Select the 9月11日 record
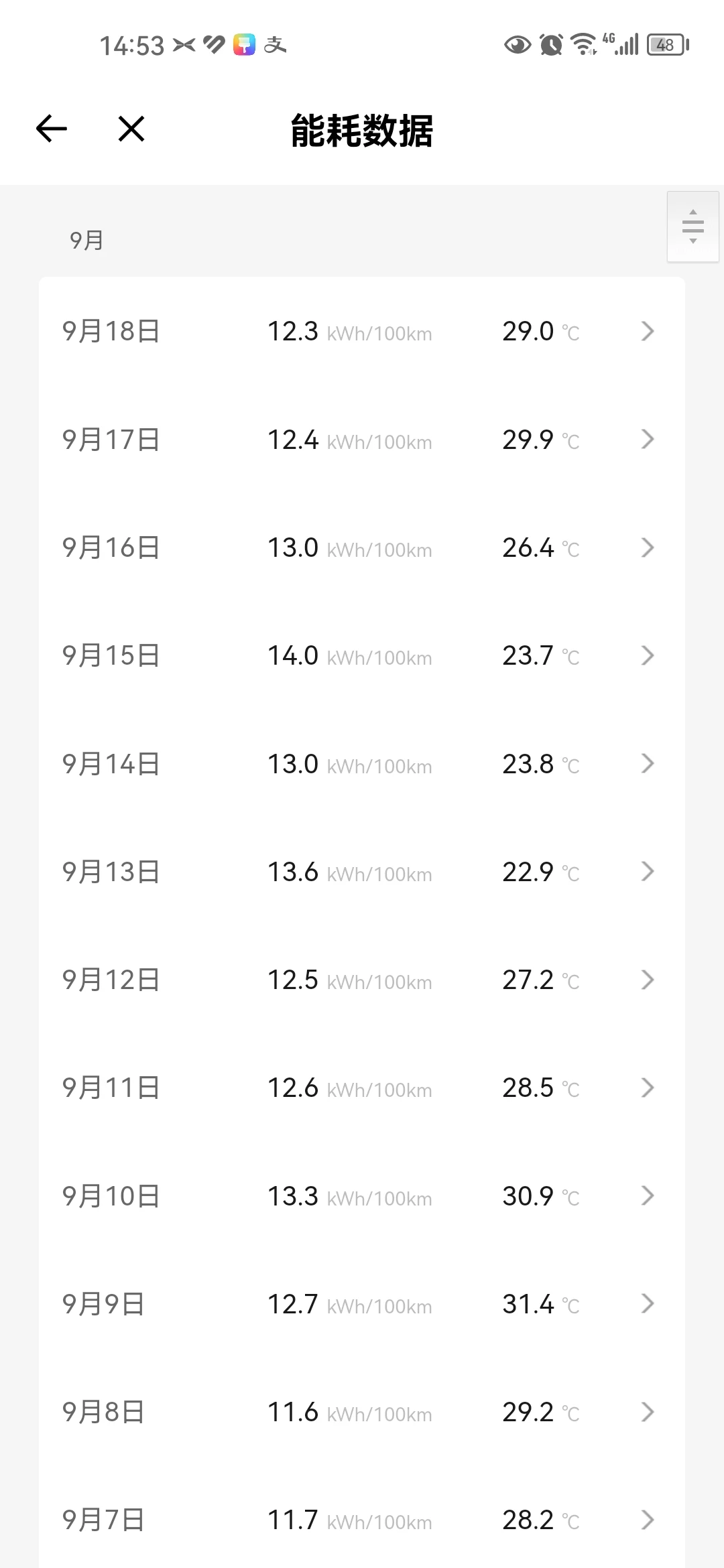 pyautogui.click(x=362, y=1088)
